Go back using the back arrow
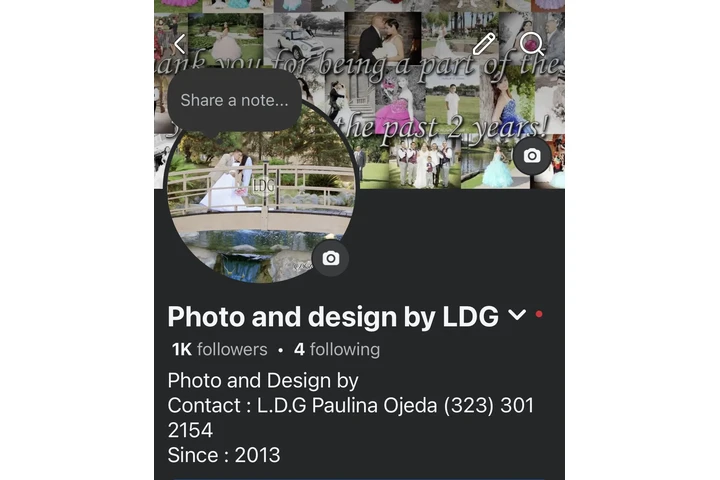Screen dimensions: 720x480 [180, 44]
